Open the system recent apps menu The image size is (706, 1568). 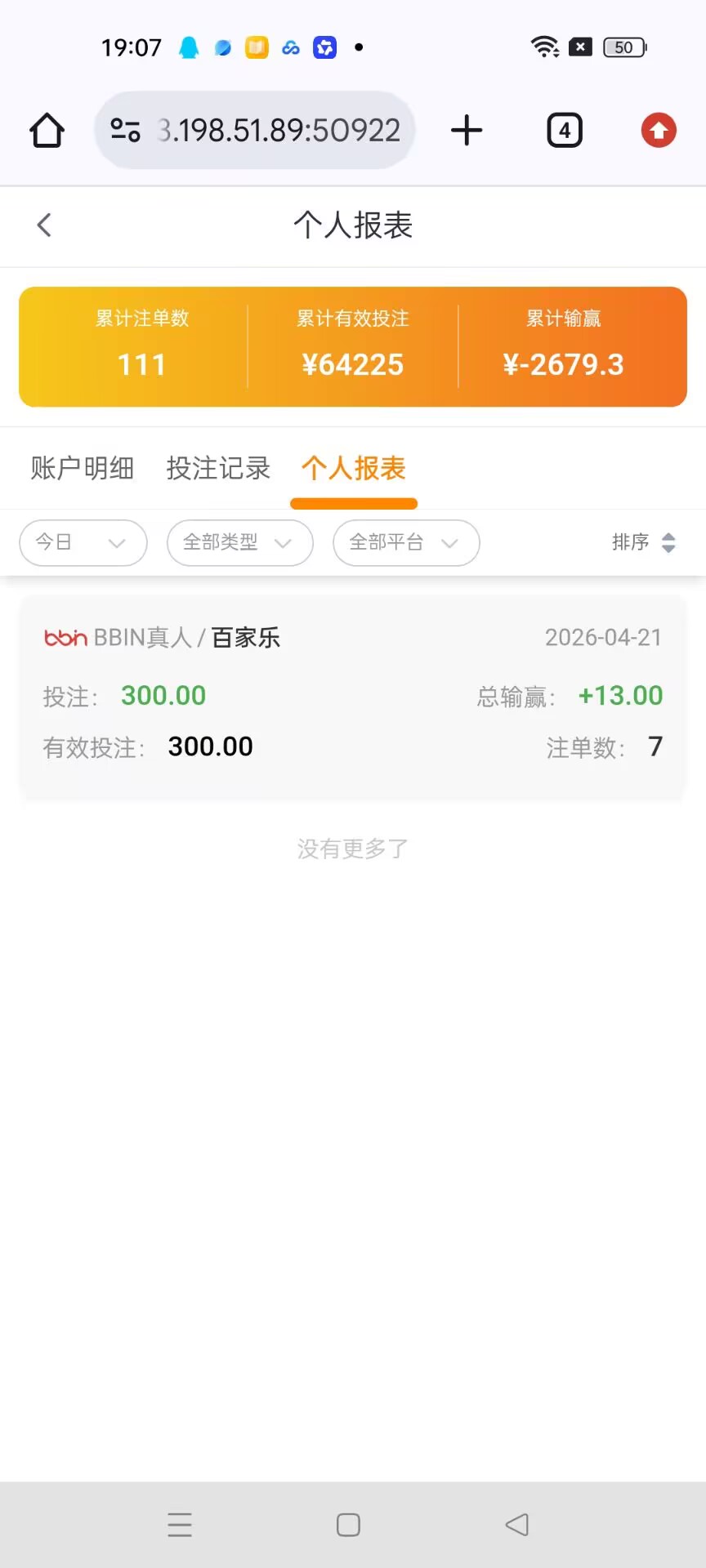coord(180,1525)
